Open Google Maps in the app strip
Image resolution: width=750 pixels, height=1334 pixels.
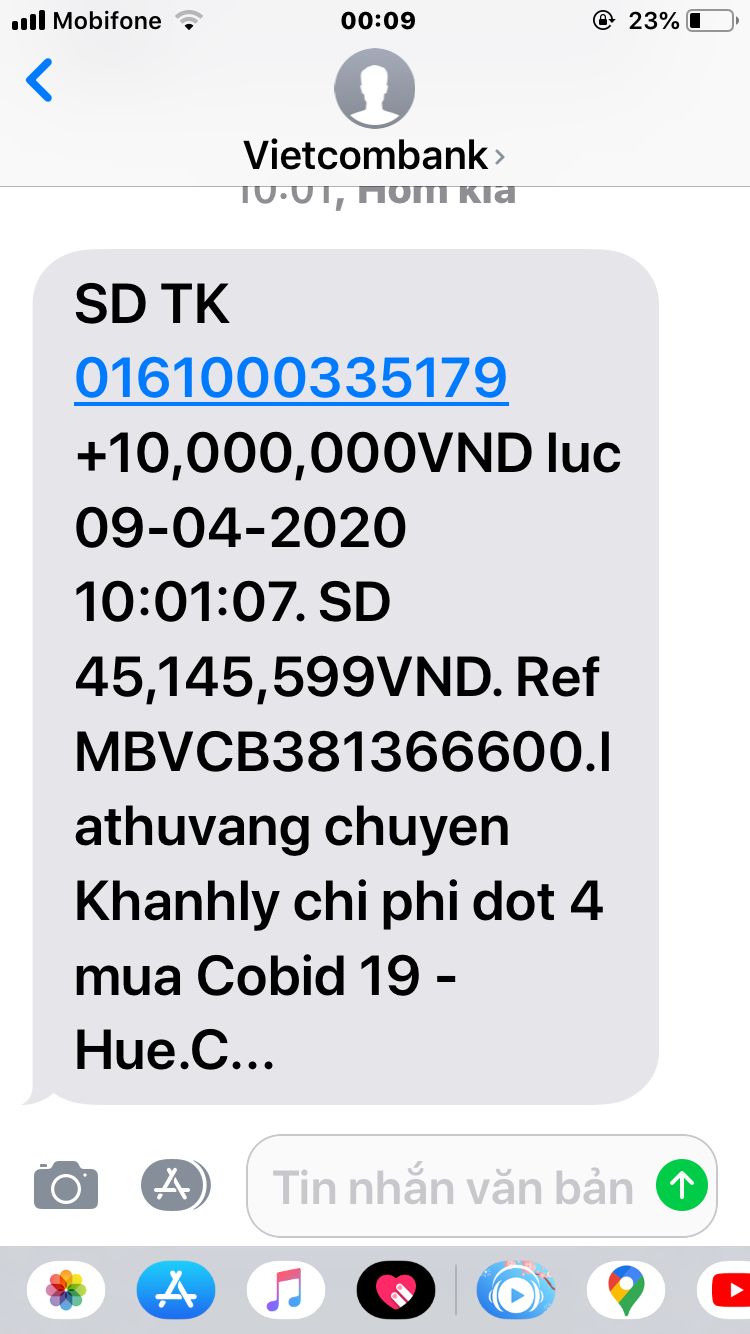pyautogui.click(x=626, y=1291)
